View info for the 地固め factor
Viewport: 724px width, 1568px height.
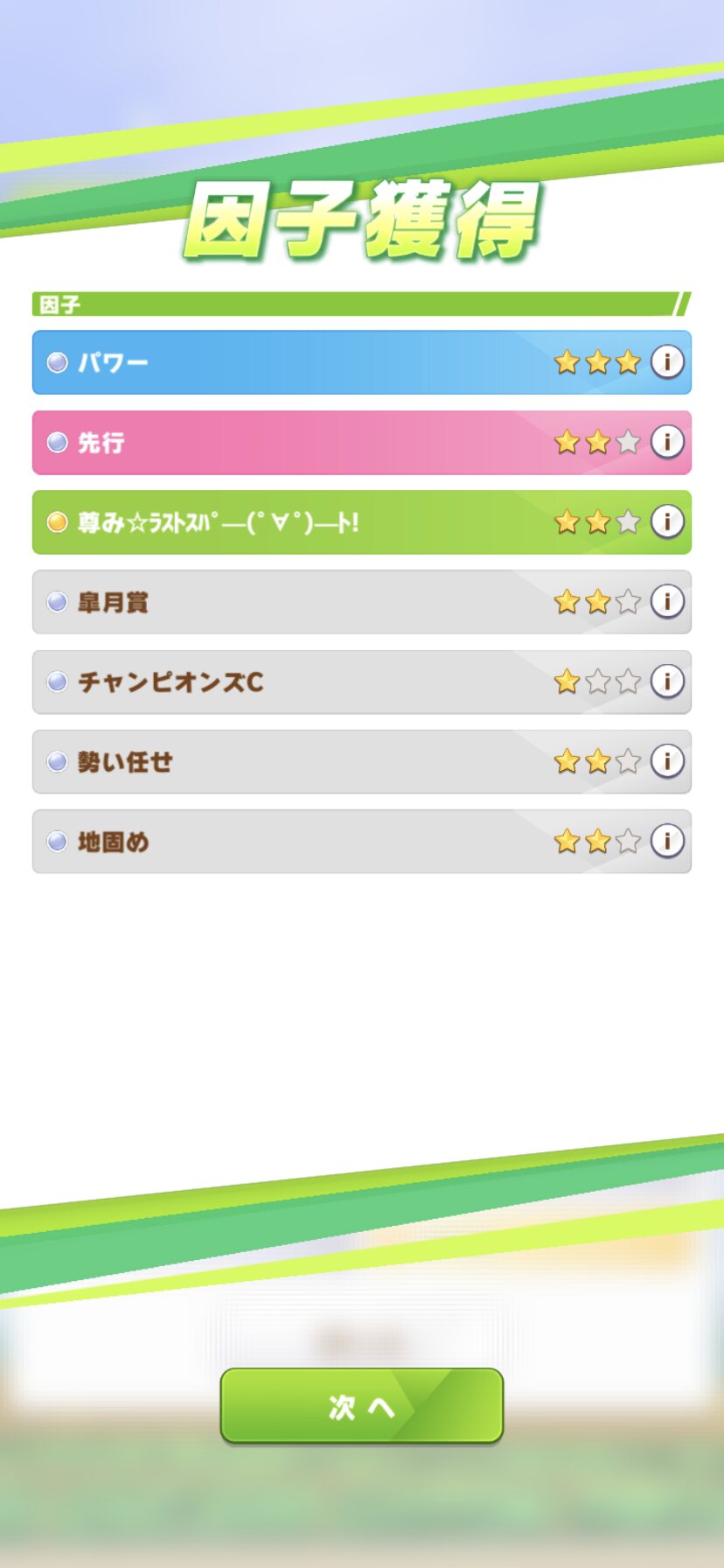click(x=667, y=841)
